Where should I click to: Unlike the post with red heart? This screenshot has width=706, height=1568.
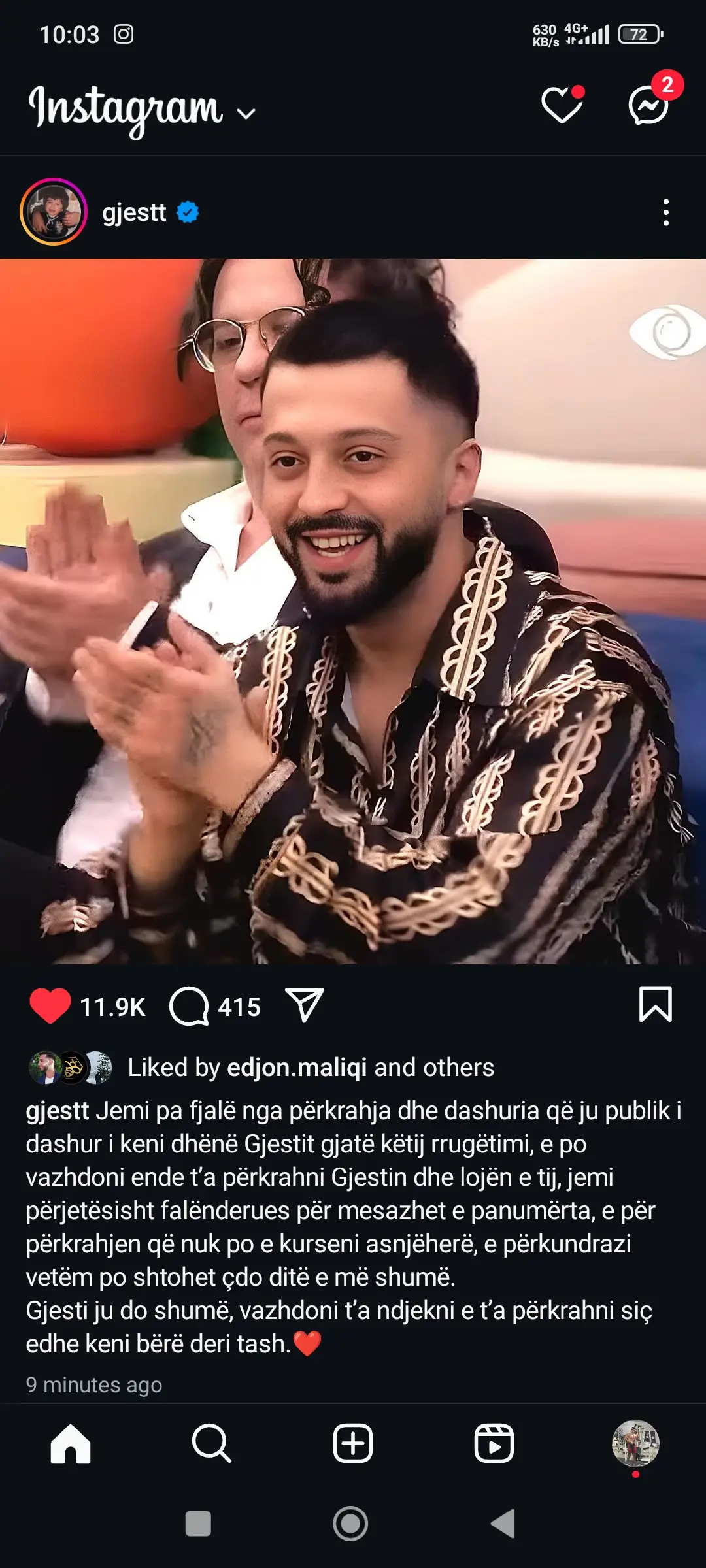50,1006
